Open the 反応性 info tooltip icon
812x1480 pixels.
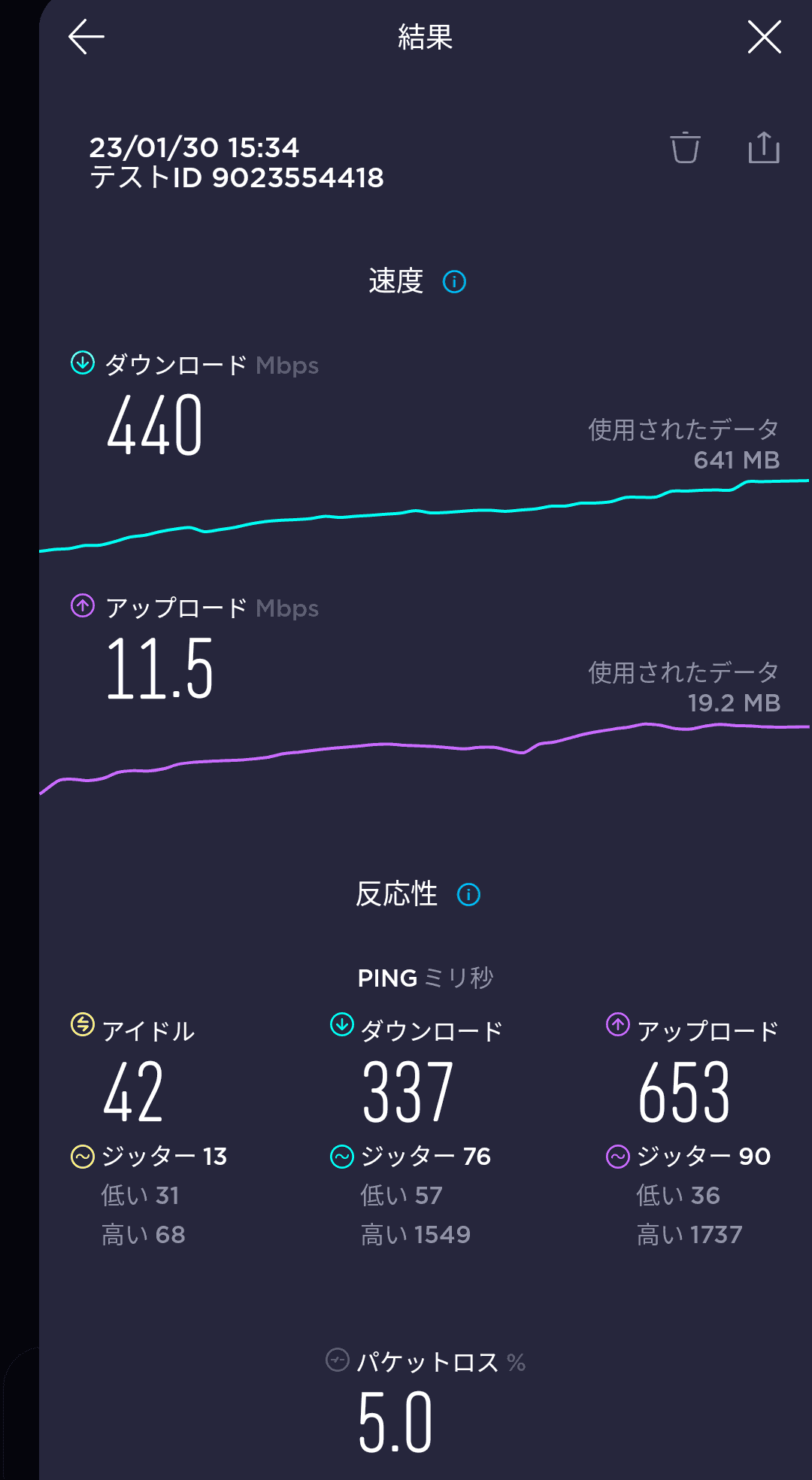tap(468, 894)
